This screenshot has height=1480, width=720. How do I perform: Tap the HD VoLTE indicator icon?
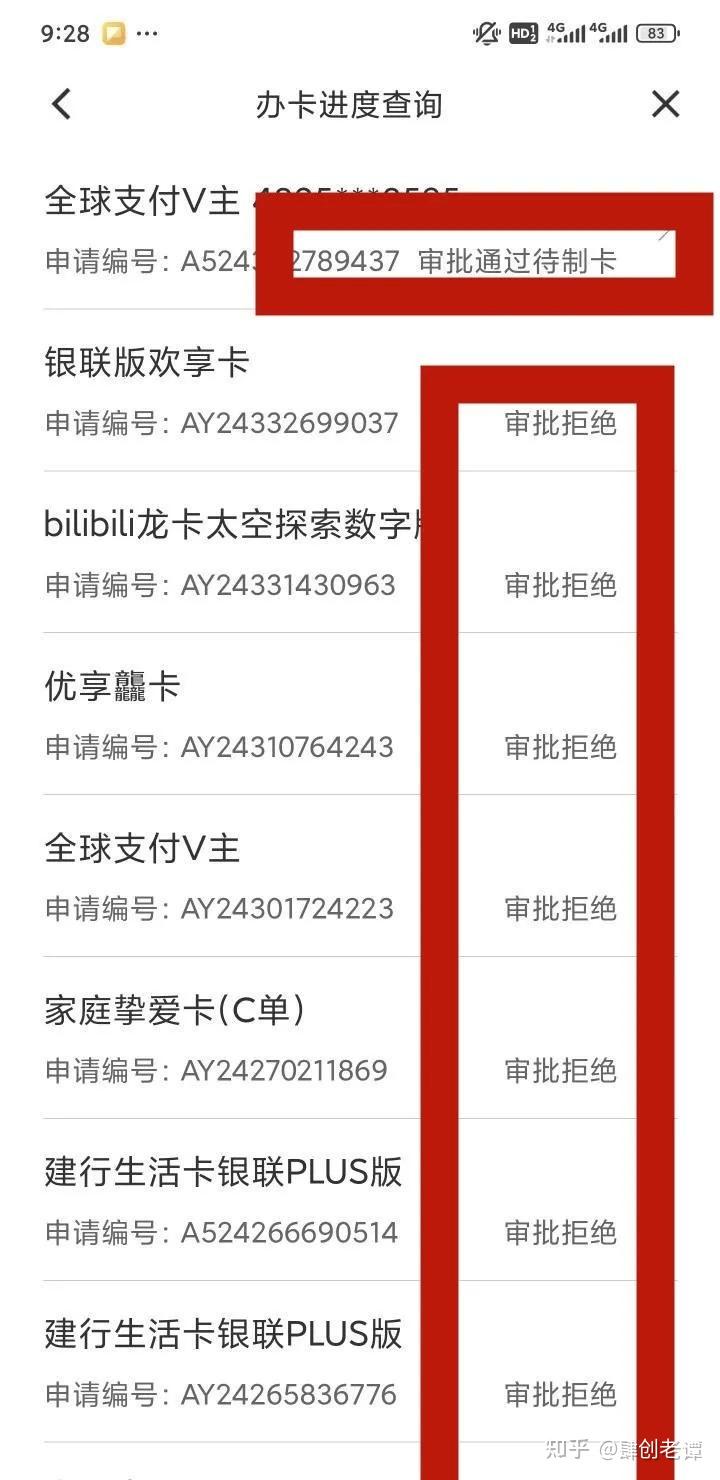[522, 33]
